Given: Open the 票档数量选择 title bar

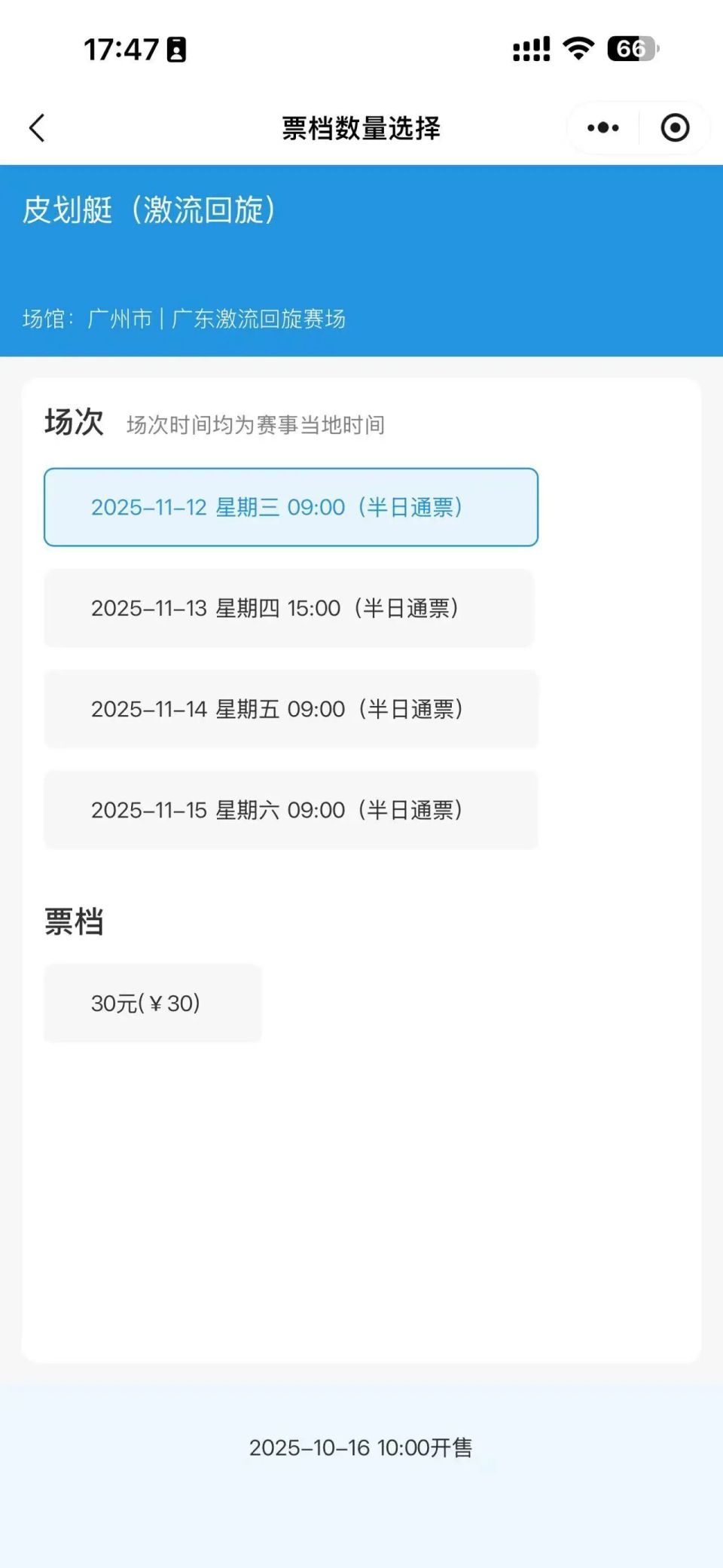Looking at the screenshot, I should (361, 128).
